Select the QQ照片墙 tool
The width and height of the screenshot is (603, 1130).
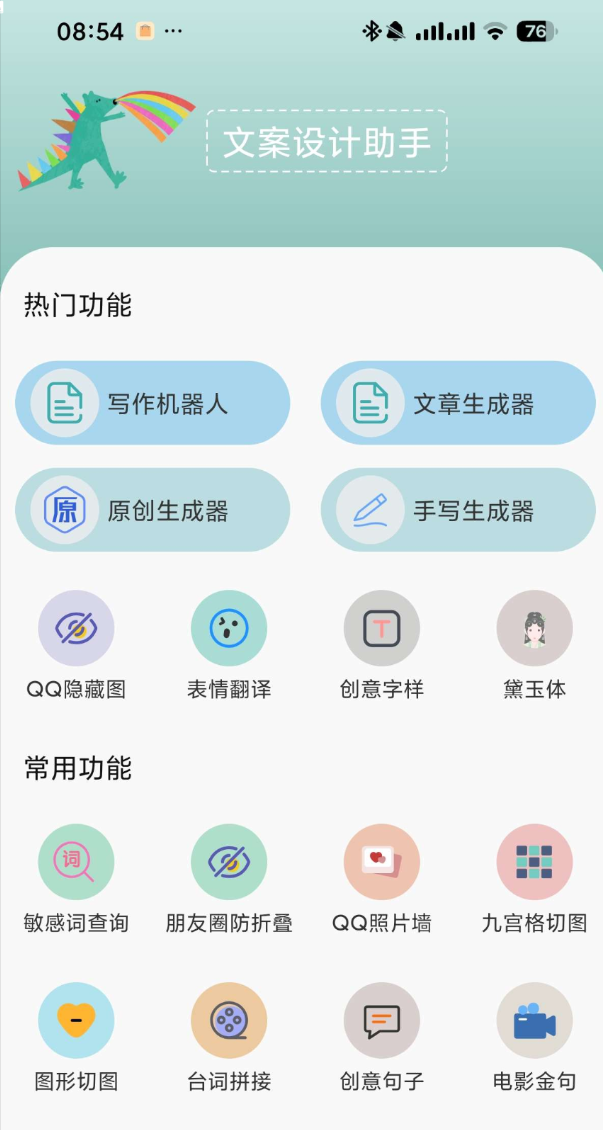click(382, 862)
